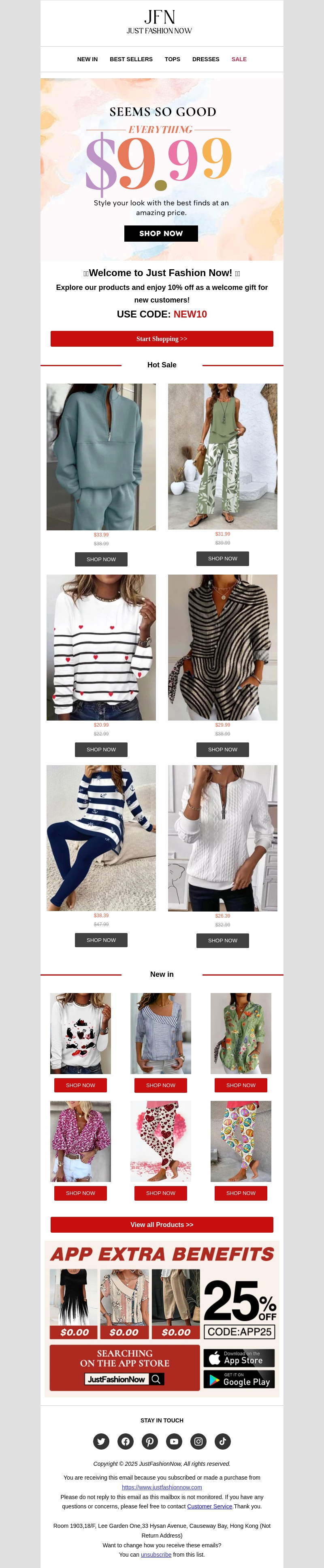324x1568 pixels.
Task: Shop the $33.99 teal sweatsuit set
Action: 101,559
